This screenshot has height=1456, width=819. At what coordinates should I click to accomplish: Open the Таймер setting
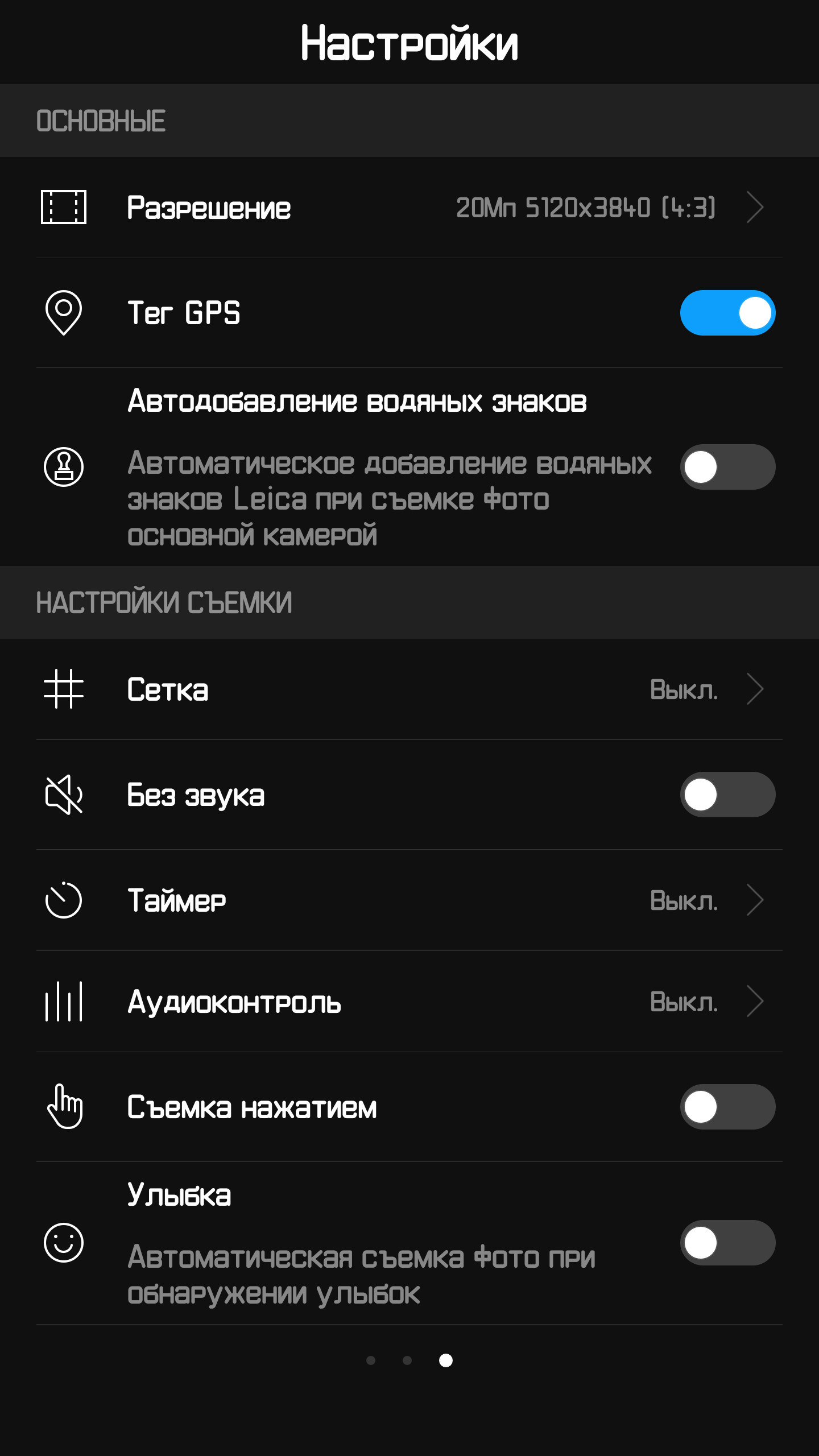(x=409, y=900)
